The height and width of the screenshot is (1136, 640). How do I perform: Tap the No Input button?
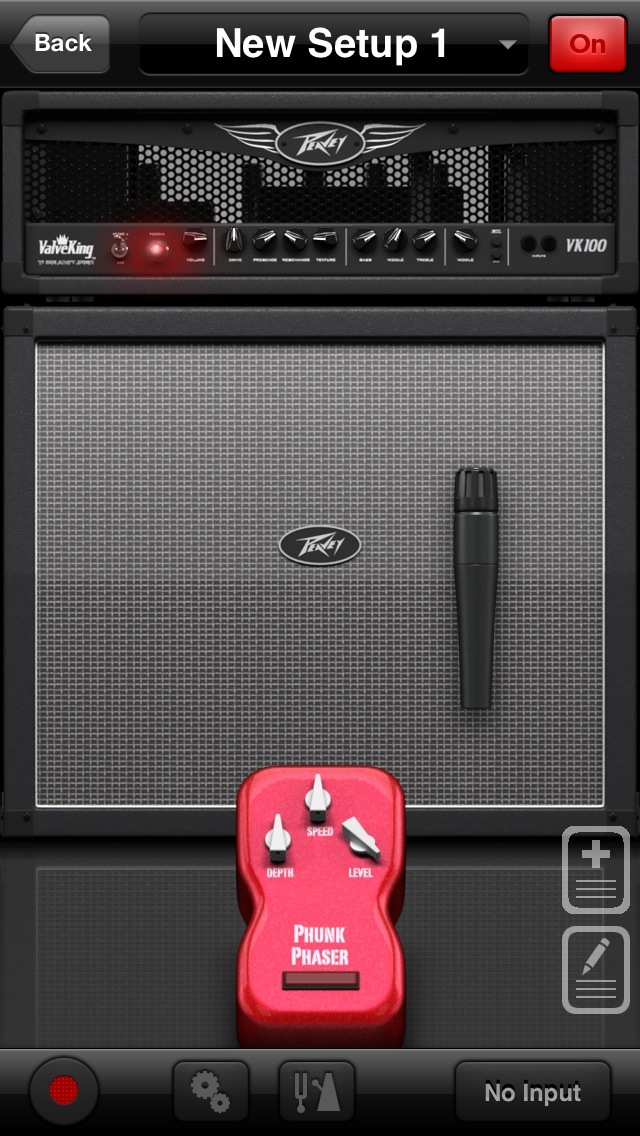[x=532, y=1093]
